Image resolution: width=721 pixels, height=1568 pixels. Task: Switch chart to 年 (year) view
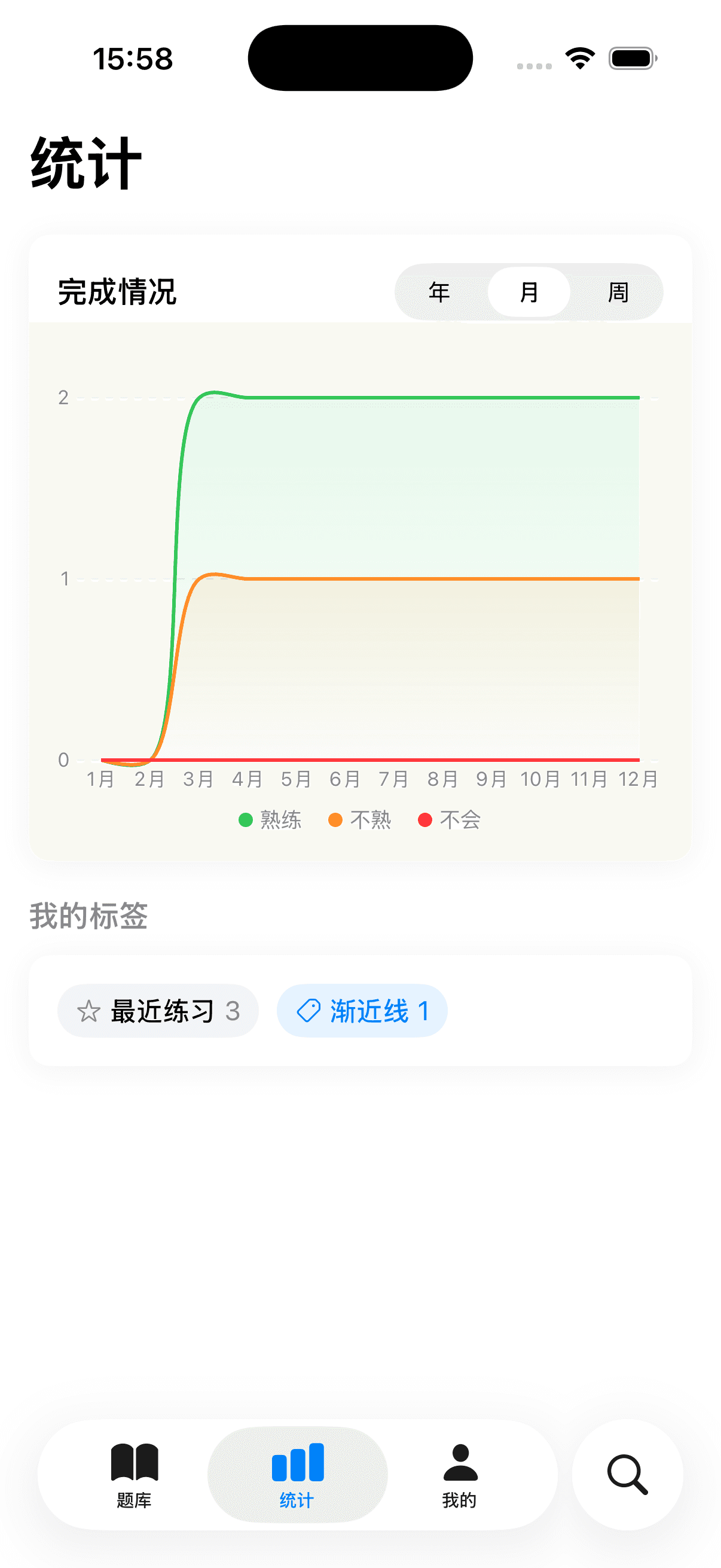[439, 292]
